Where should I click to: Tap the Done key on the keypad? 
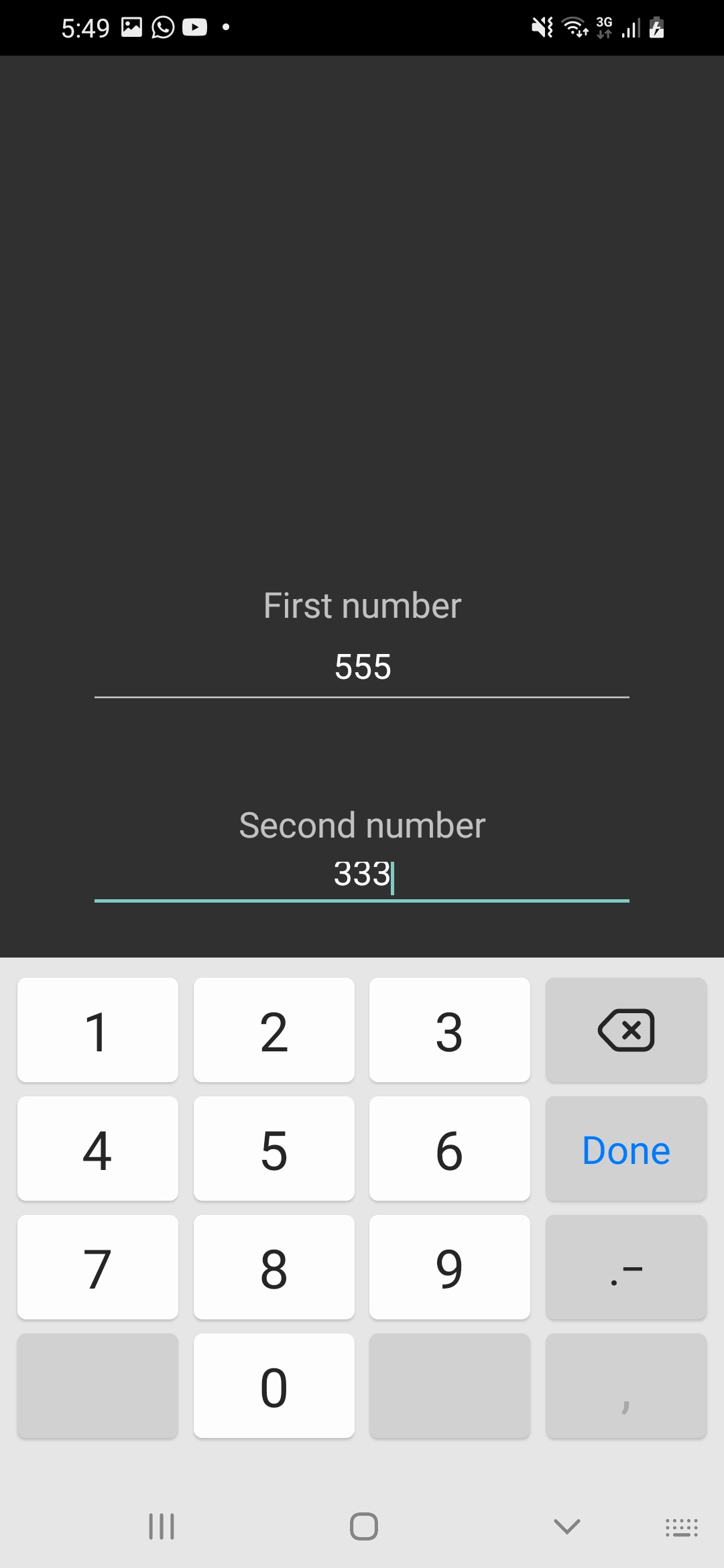tap(625, 1150)
